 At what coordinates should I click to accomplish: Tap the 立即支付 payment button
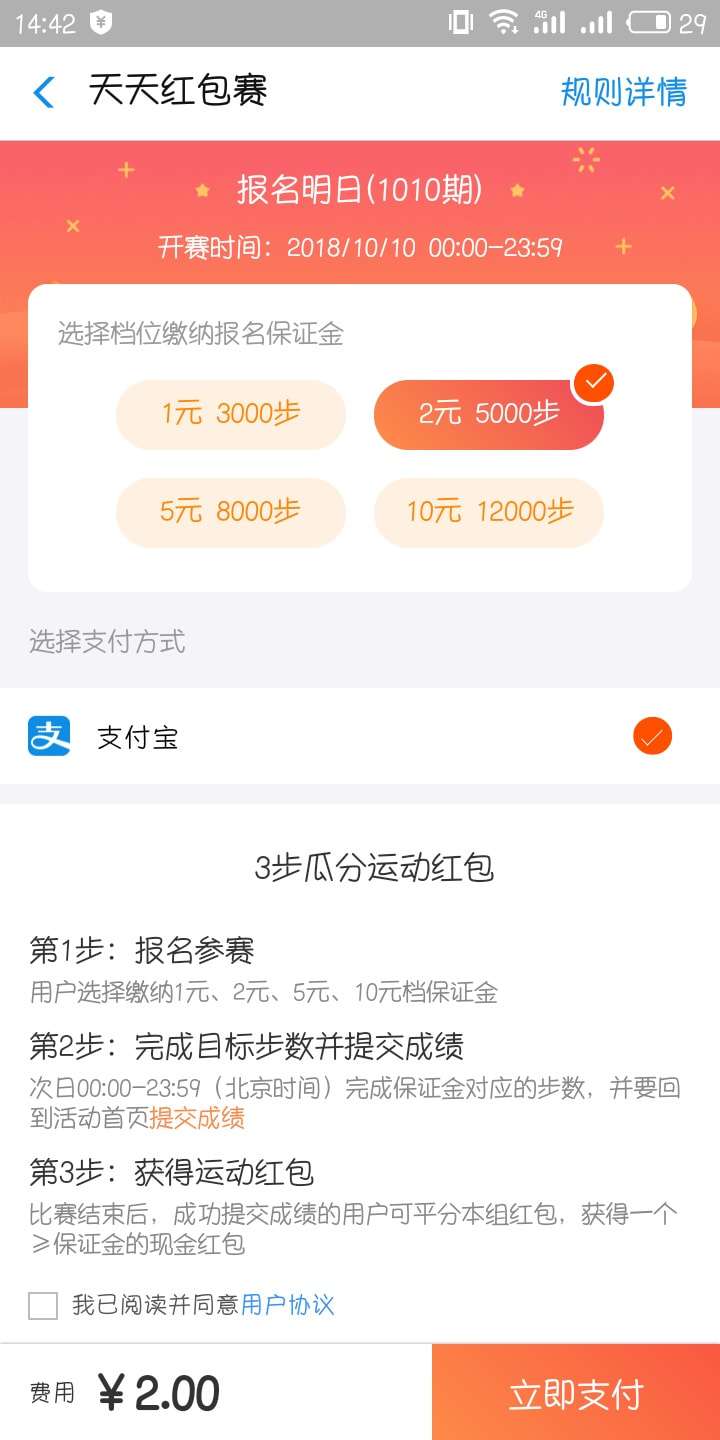pyautogui.click(x=575, y=1391)
